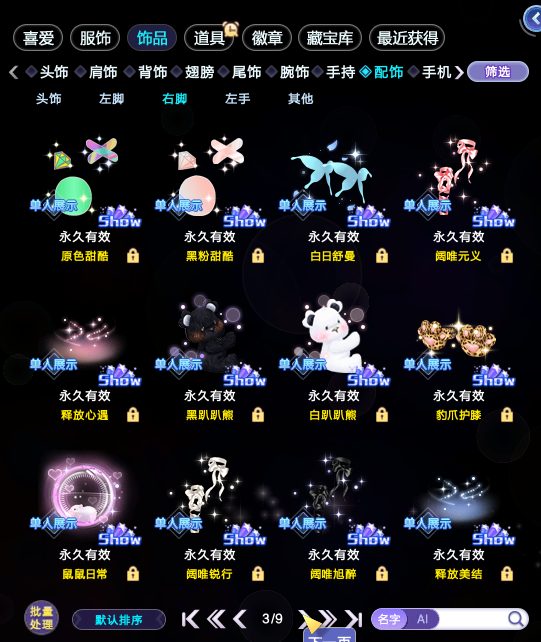Viewport: 541px width, 642px height.
Task: Tap the 筛选 filter button
Action: tap(498, 72)
